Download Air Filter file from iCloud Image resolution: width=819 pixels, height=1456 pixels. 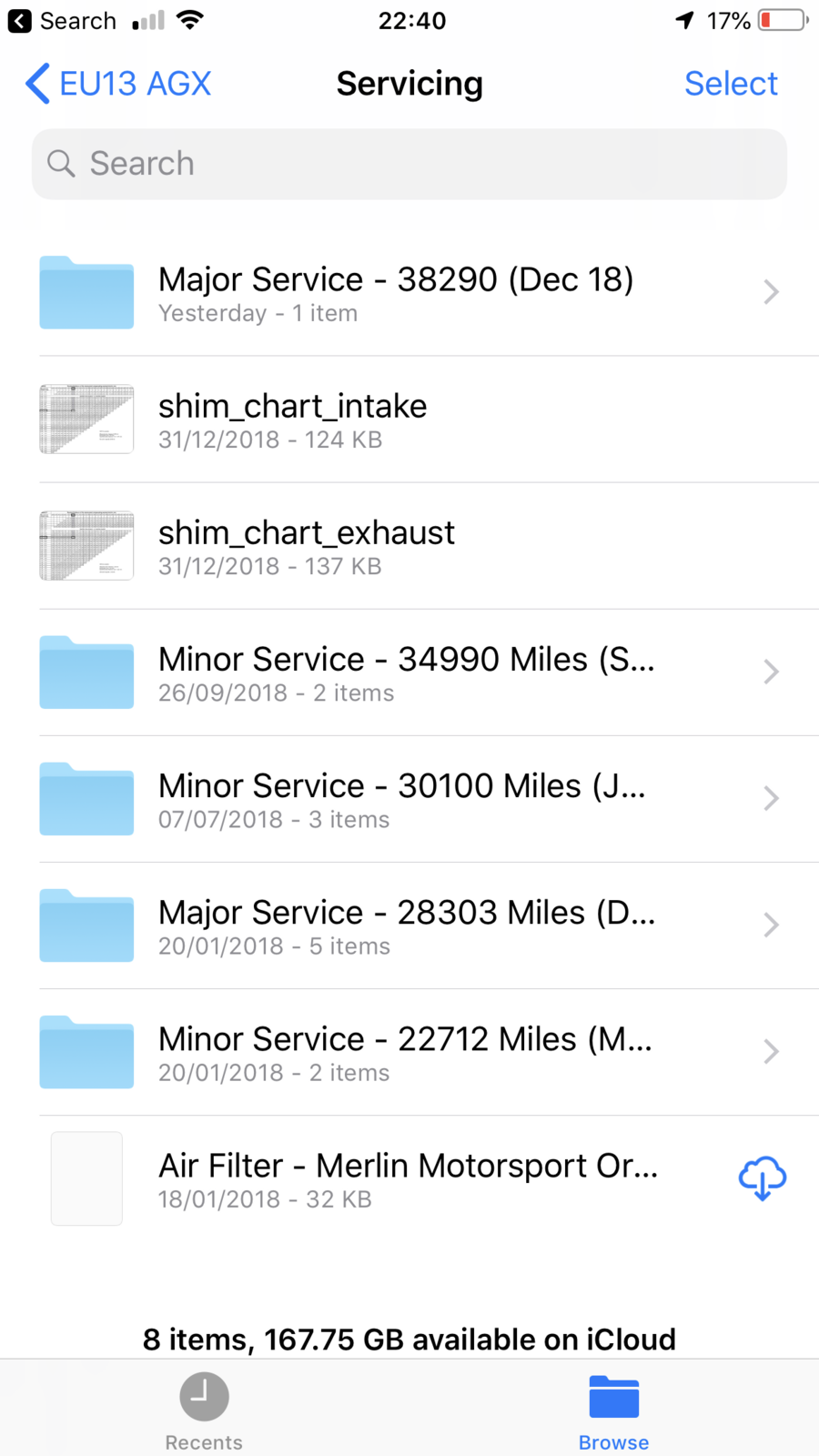pyautogui.click(x=762, y=1178)
